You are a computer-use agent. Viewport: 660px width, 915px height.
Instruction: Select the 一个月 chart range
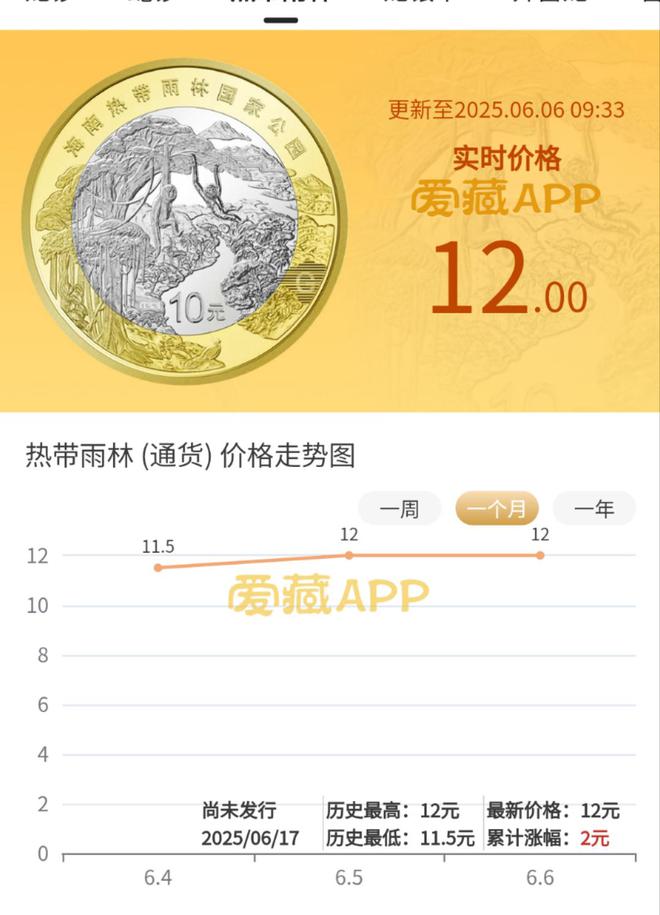[497, 509]
